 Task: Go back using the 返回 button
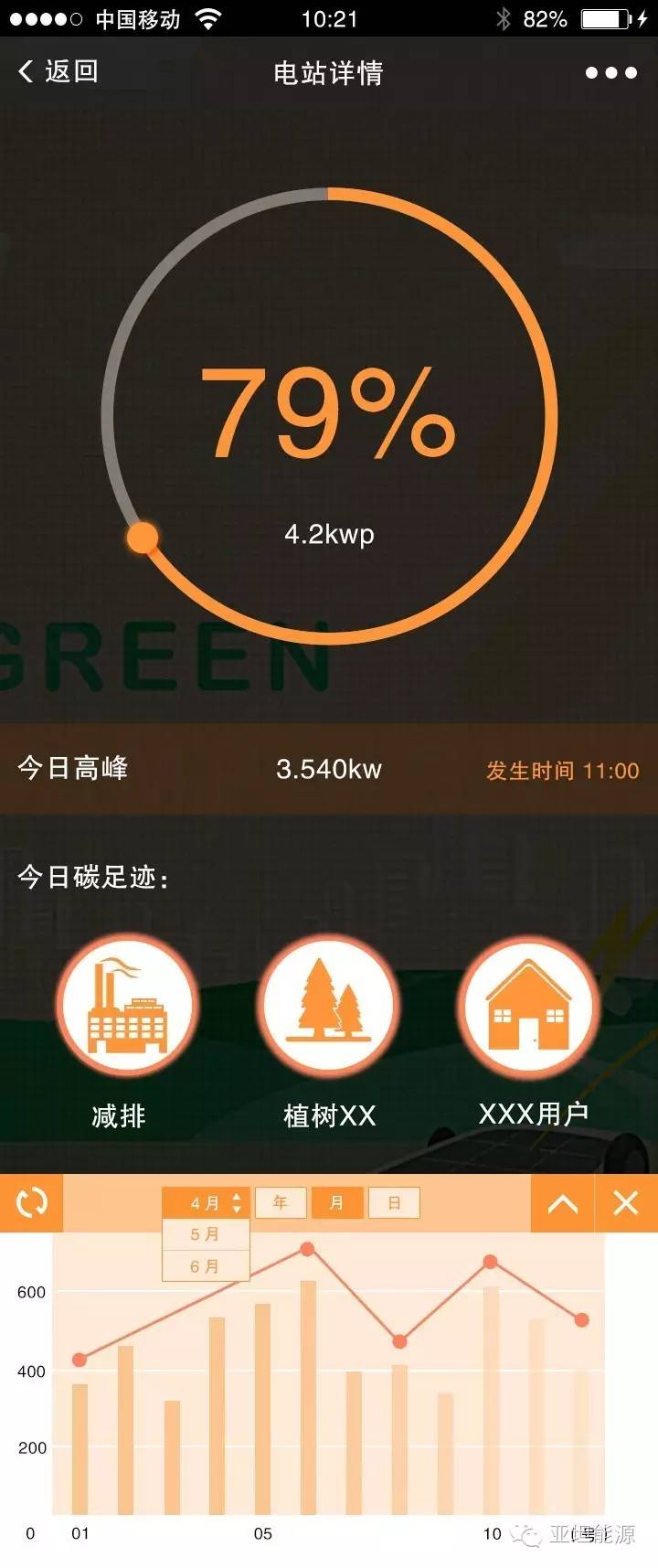(58, 71)
